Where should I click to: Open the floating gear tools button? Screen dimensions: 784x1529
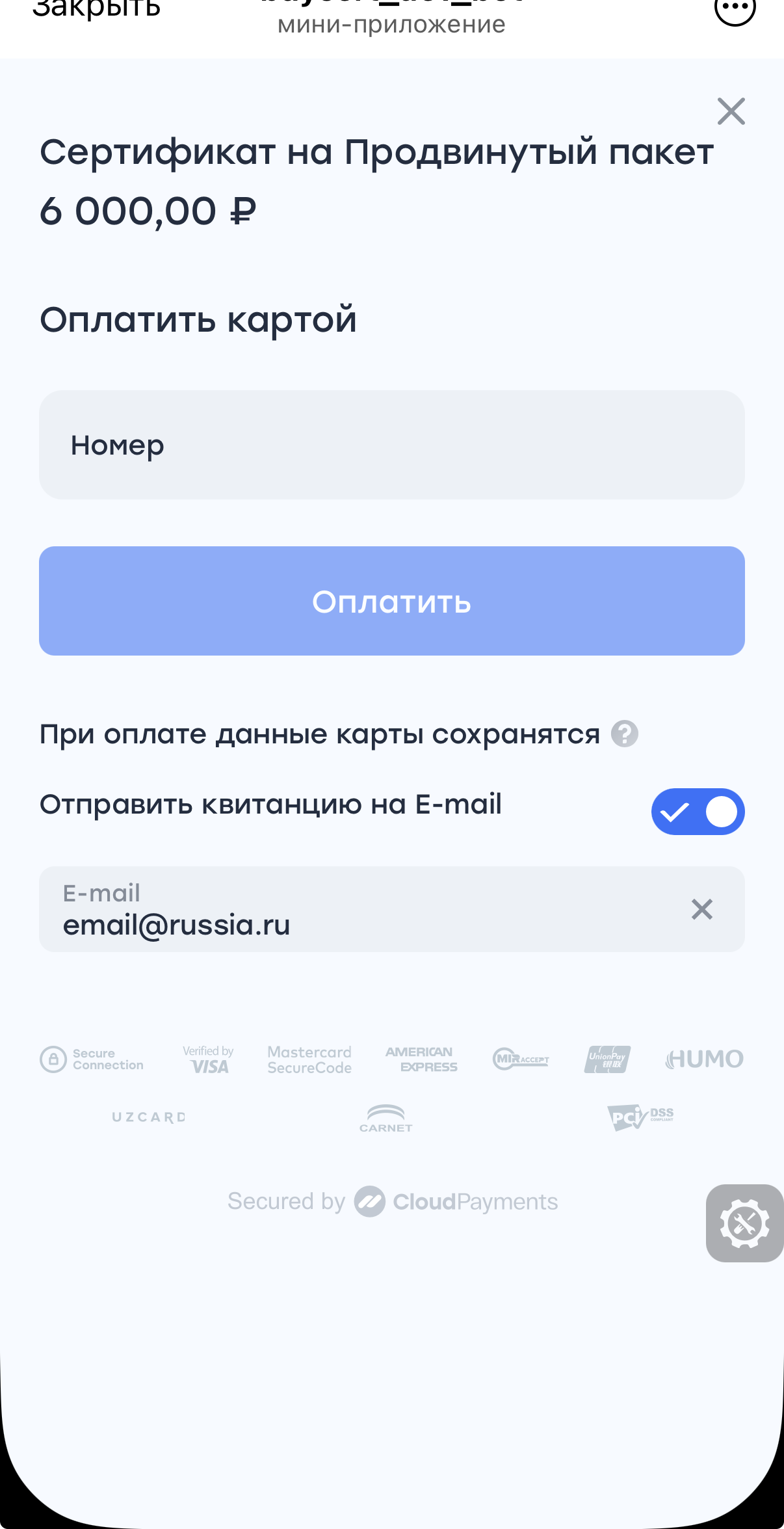point(744,1223)
